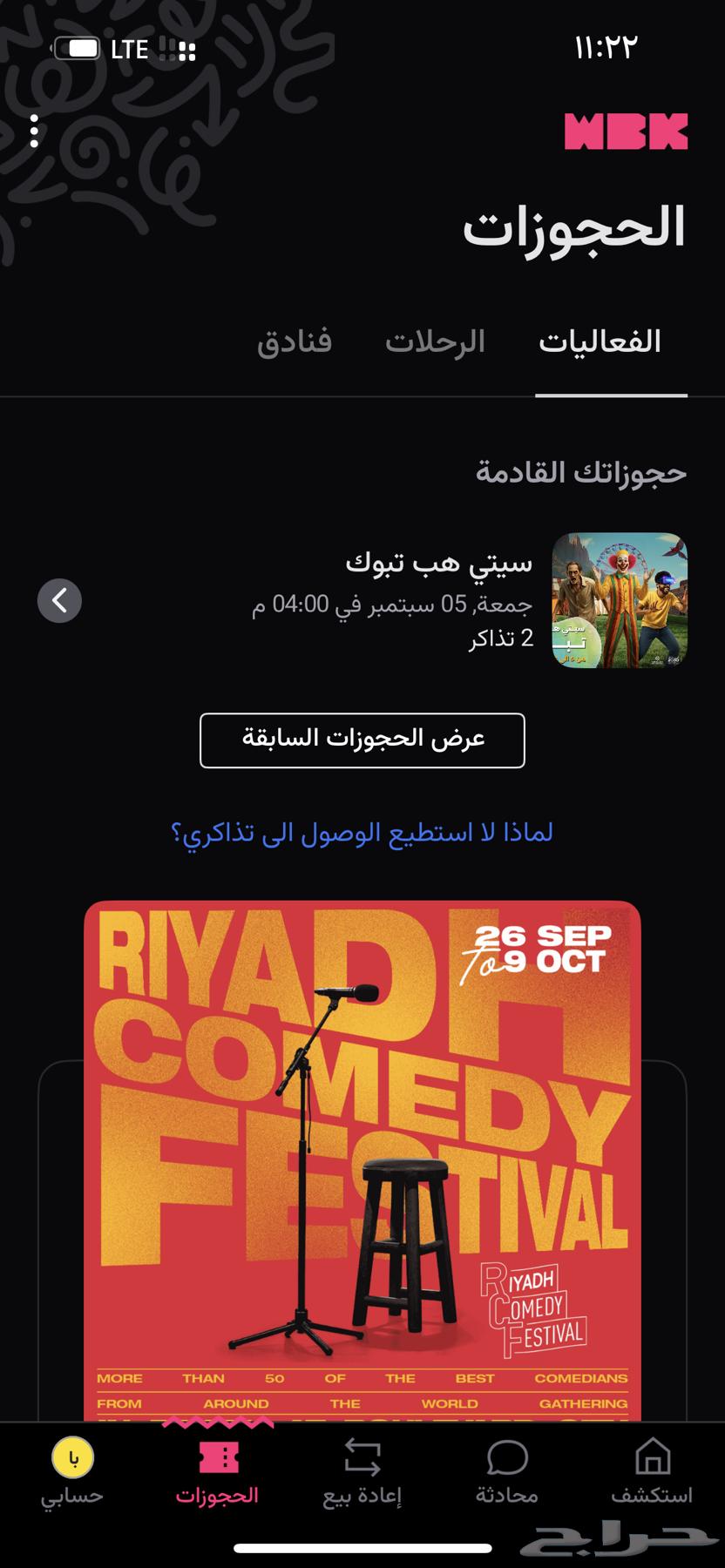Expand the حجوزاتك القادمة section
Image resolution: width=725 pixels, height=1568 pixels.
tap(579, 470)
